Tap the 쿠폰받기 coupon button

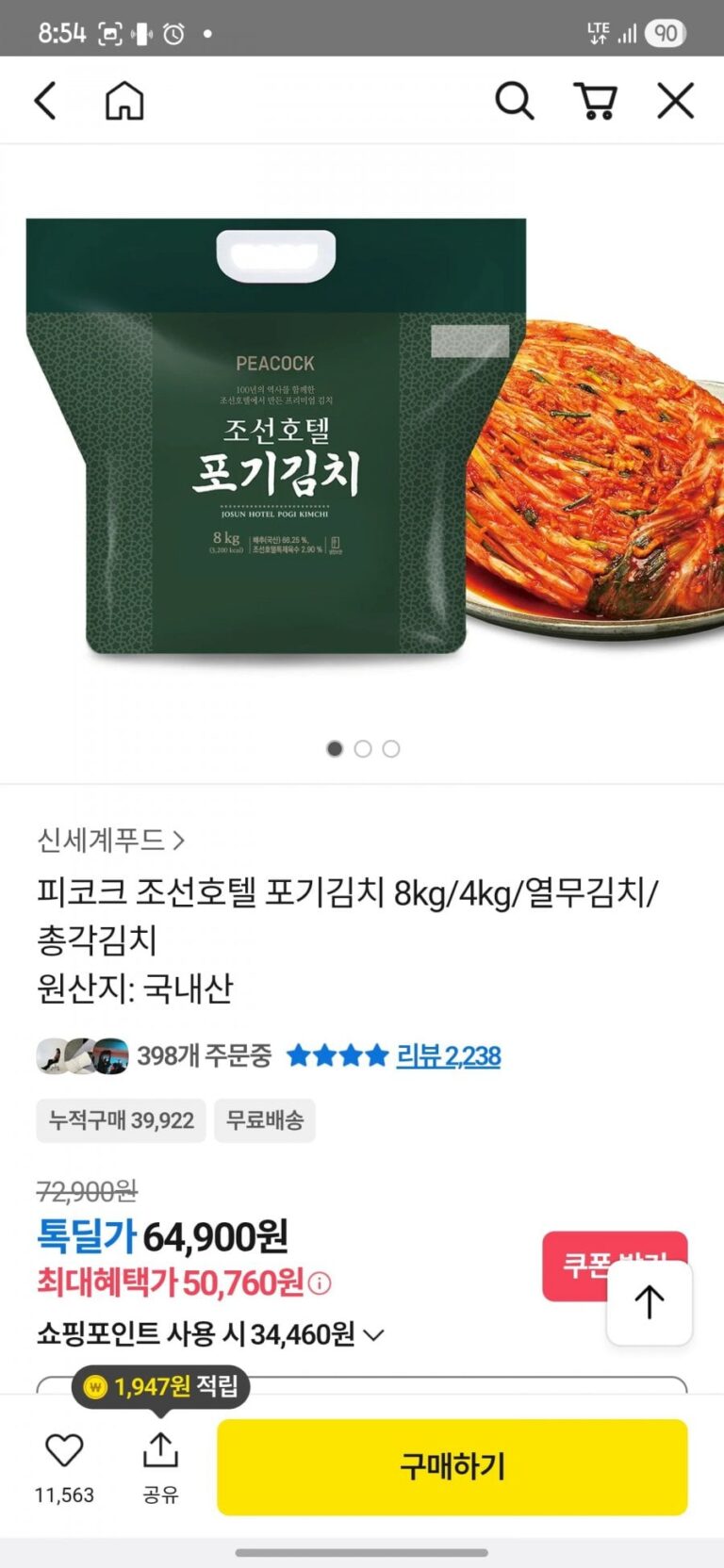coord(573,1265)
